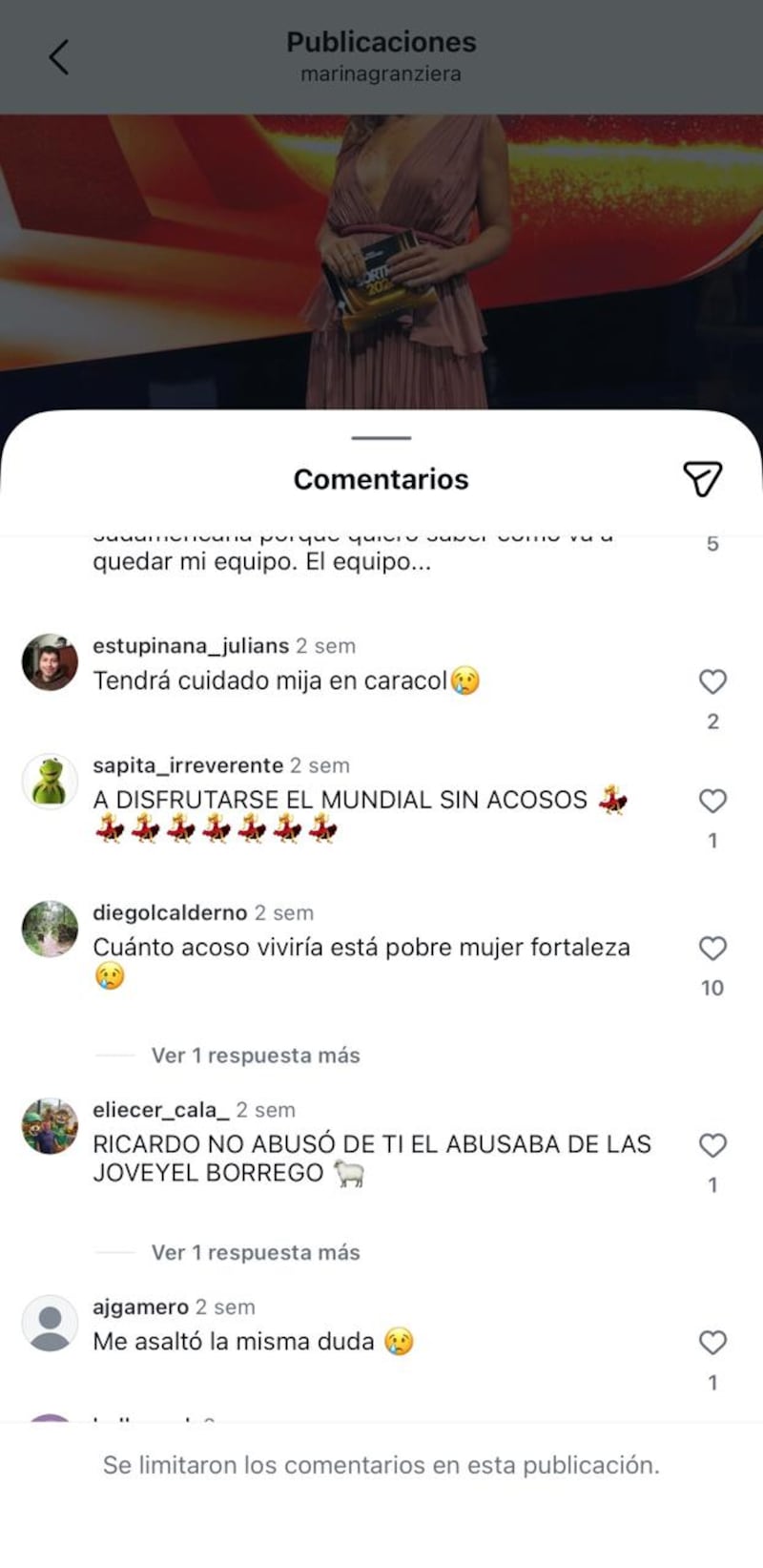The width and height of the screenshot is (763, 1568).
Task: Open the Publicaciones header title
Action: 381,42
